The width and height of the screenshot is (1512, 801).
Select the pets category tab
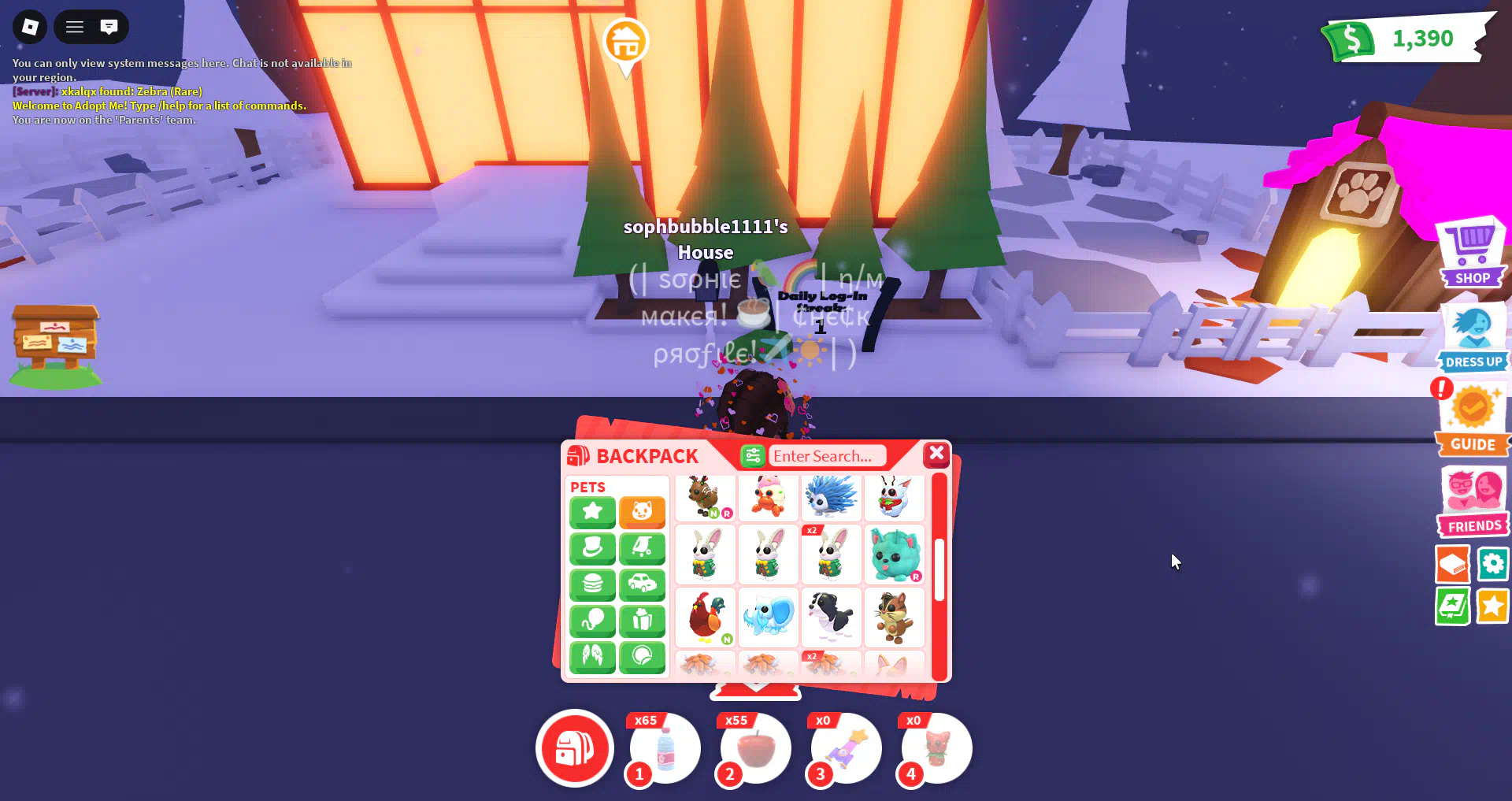click(x=642, y=513)
